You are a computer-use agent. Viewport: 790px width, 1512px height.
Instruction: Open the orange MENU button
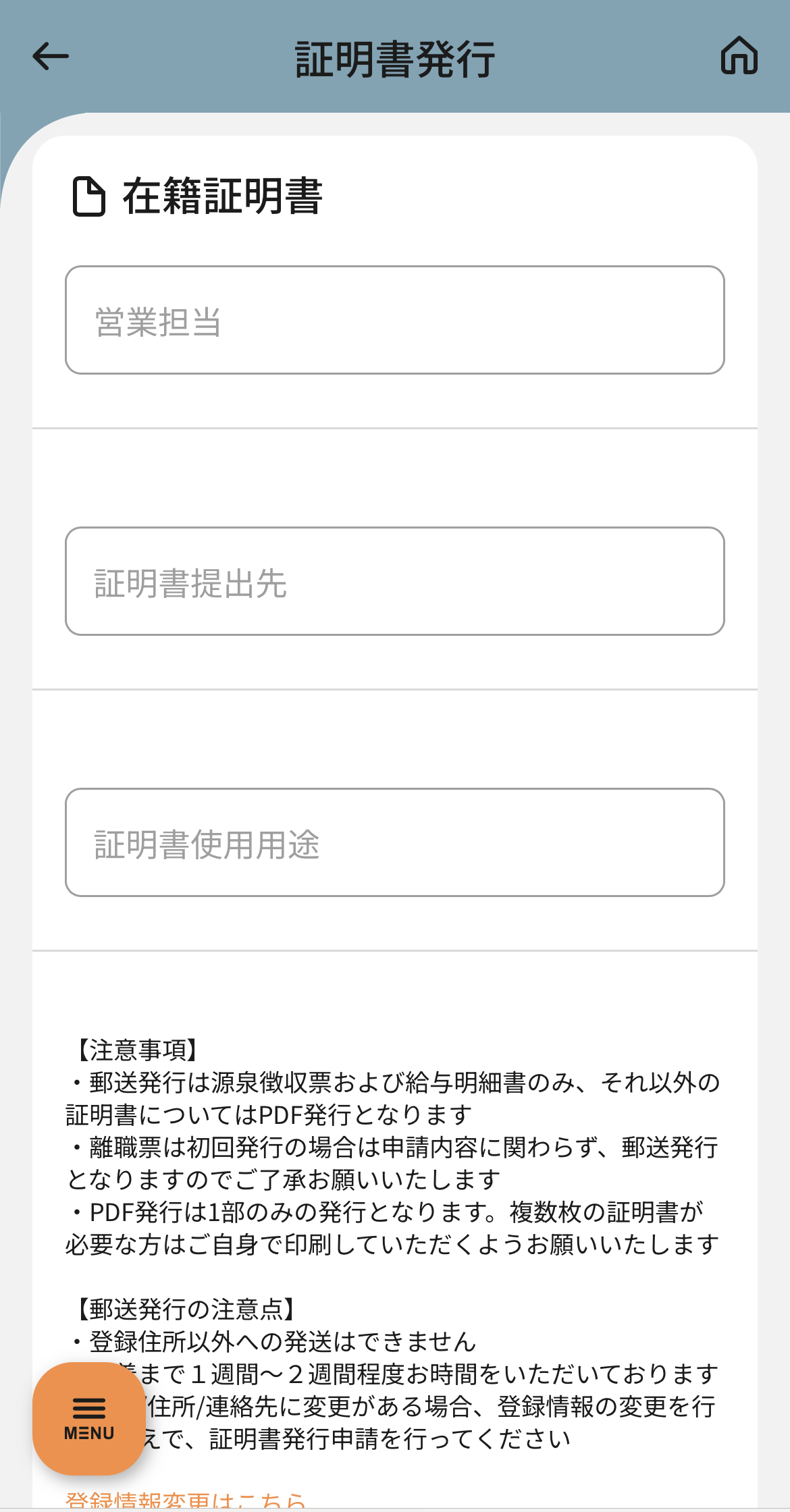[89, 1418]
